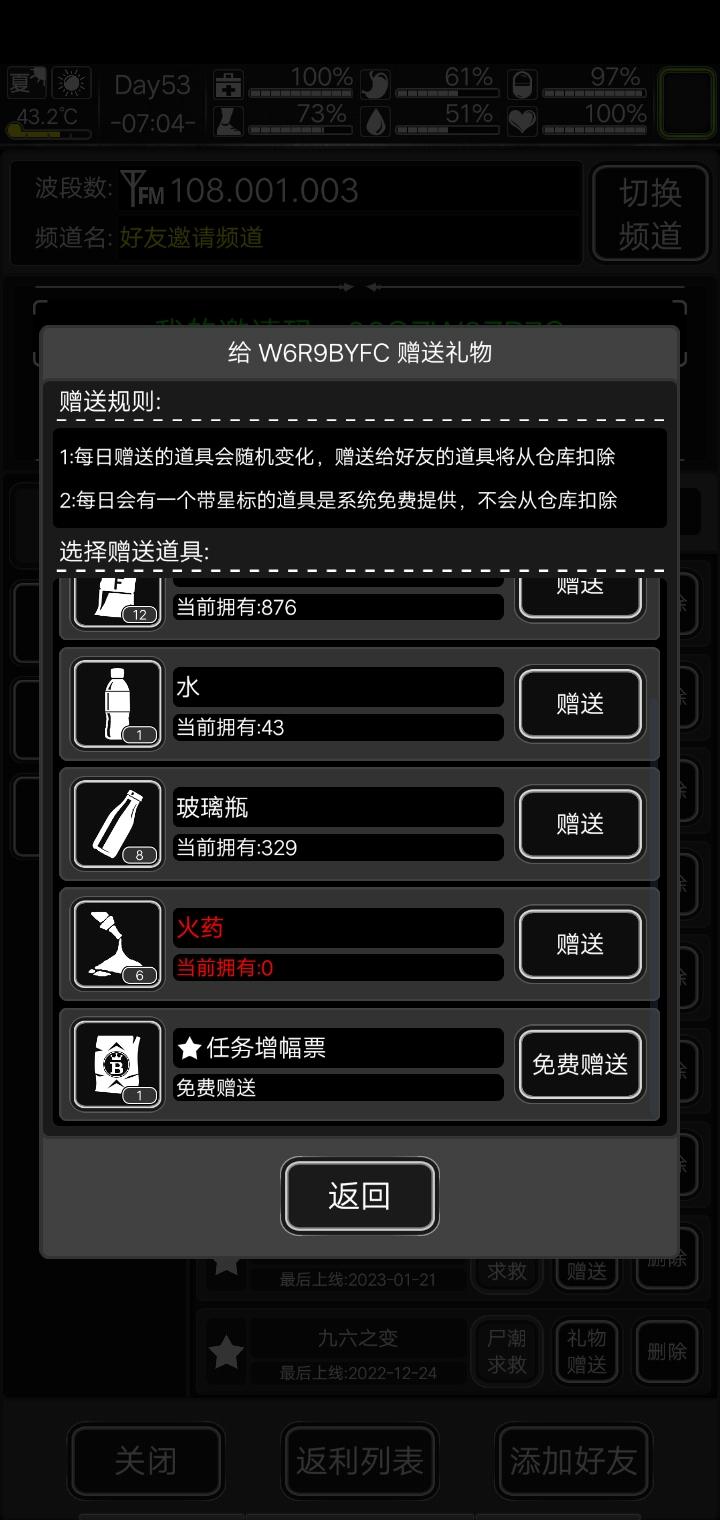The height and width of the screenshot is (1520, 720).
Task: Tap the battery icon showing 100%
Action: point(229,85)
